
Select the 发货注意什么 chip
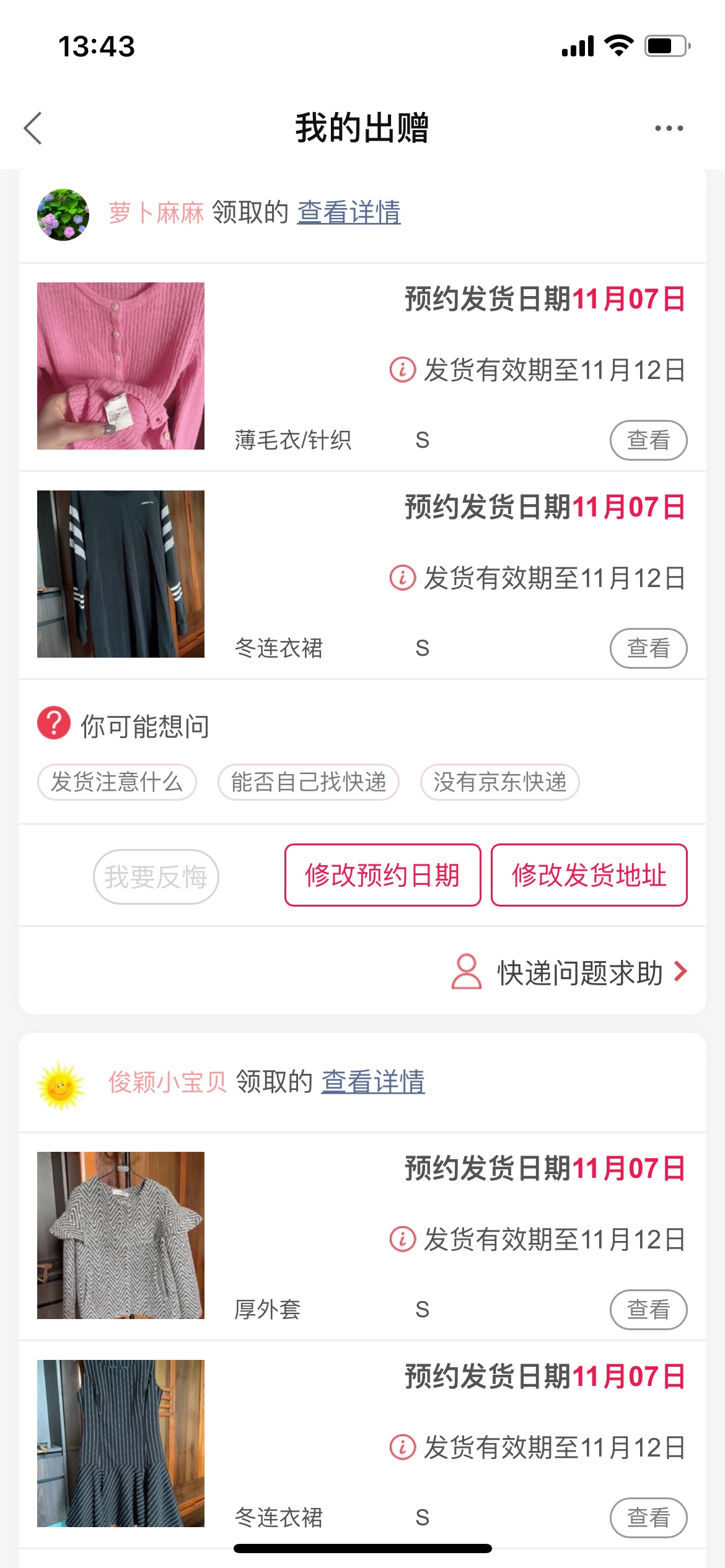[117, 782]
